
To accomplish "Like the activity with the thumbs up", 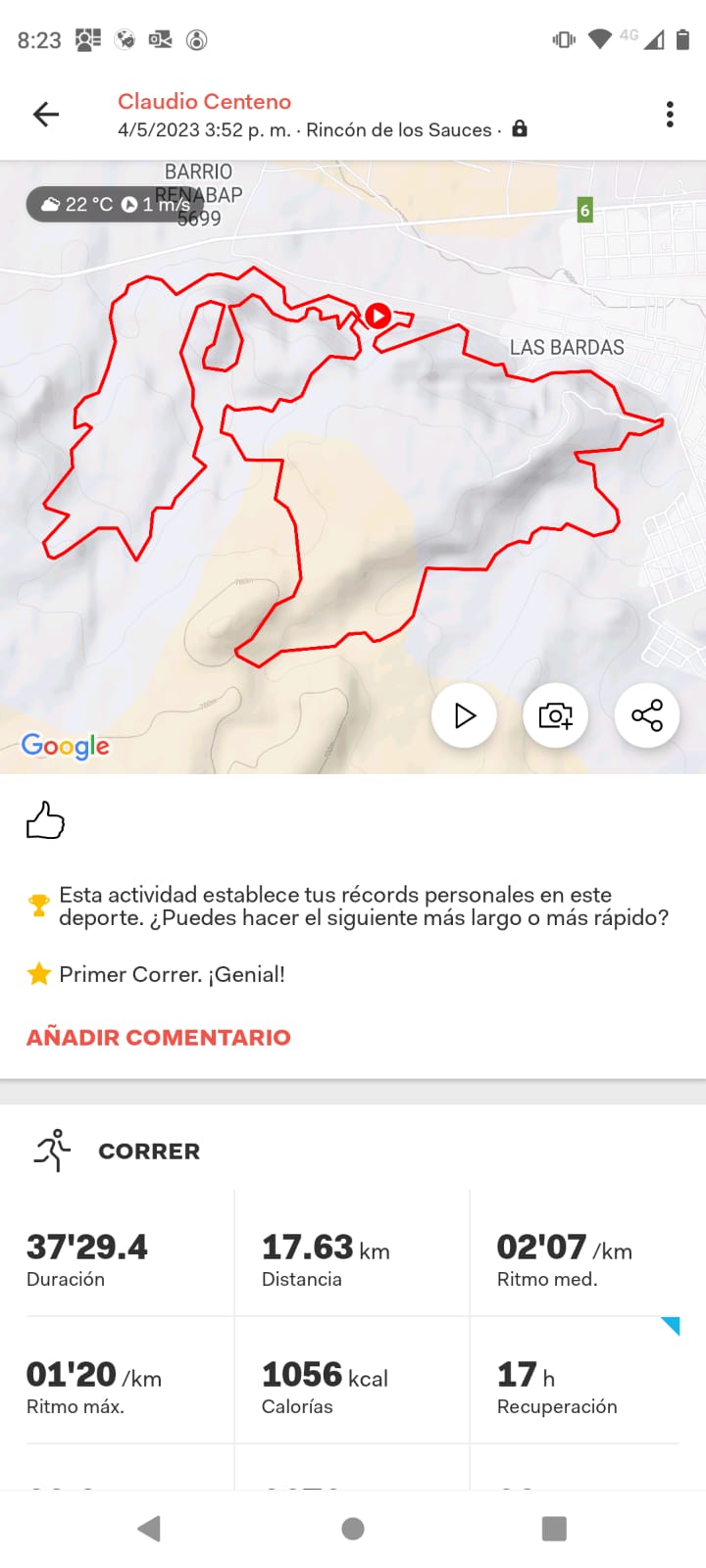I will [45, 820].
